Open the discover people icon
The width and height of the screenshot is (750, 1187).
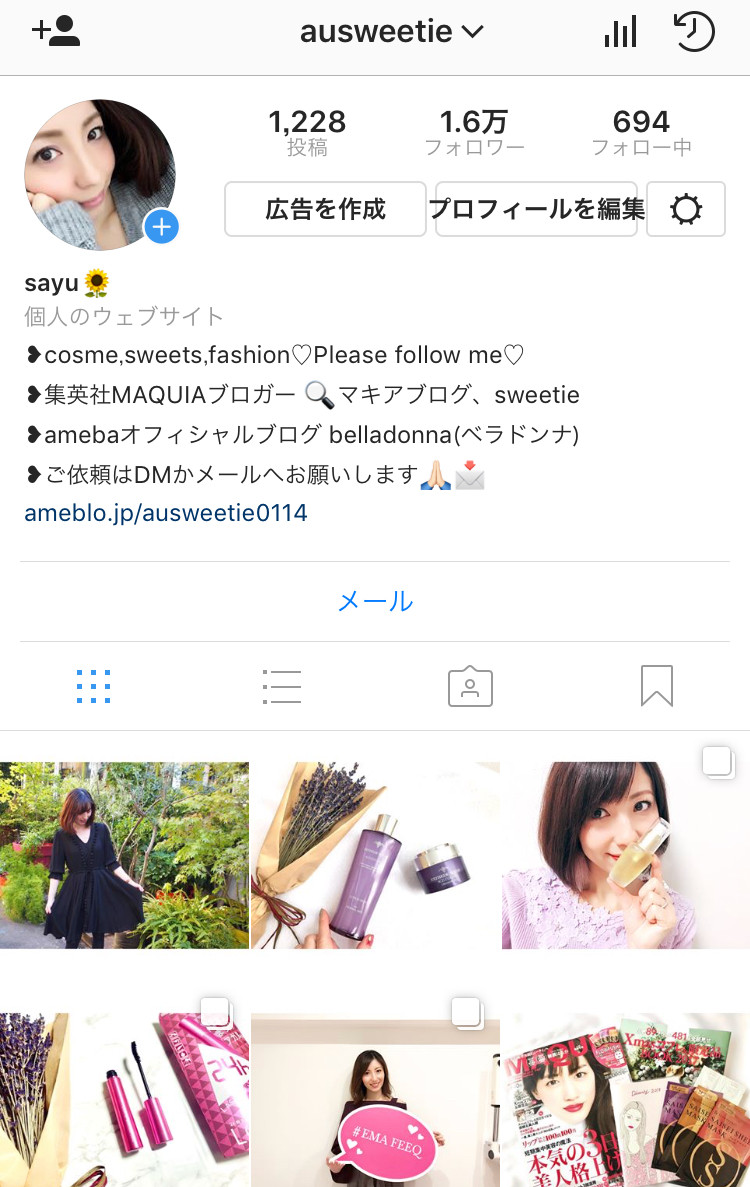point(56,32)
